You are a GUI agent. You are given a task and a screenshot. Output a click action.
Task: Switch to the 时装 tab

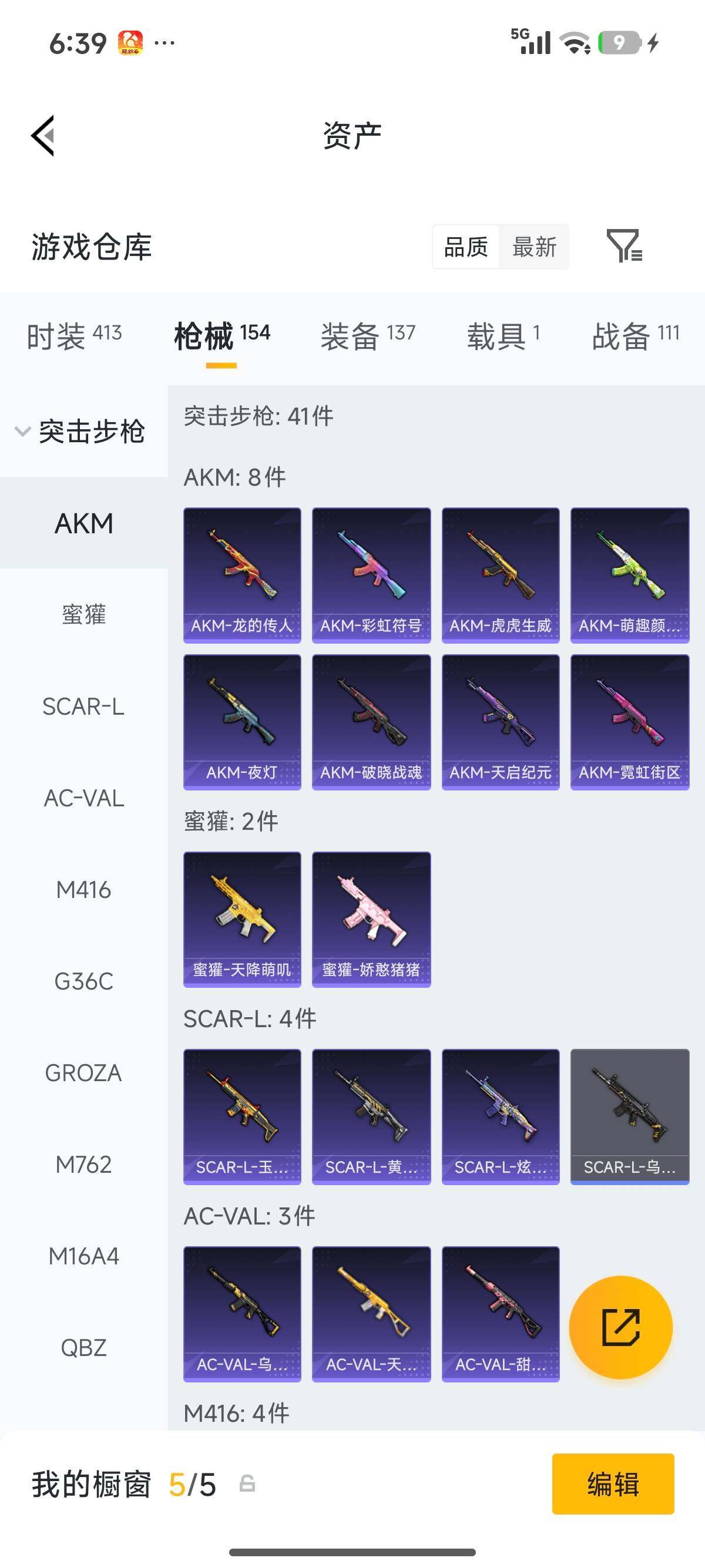tap(73, 336)
